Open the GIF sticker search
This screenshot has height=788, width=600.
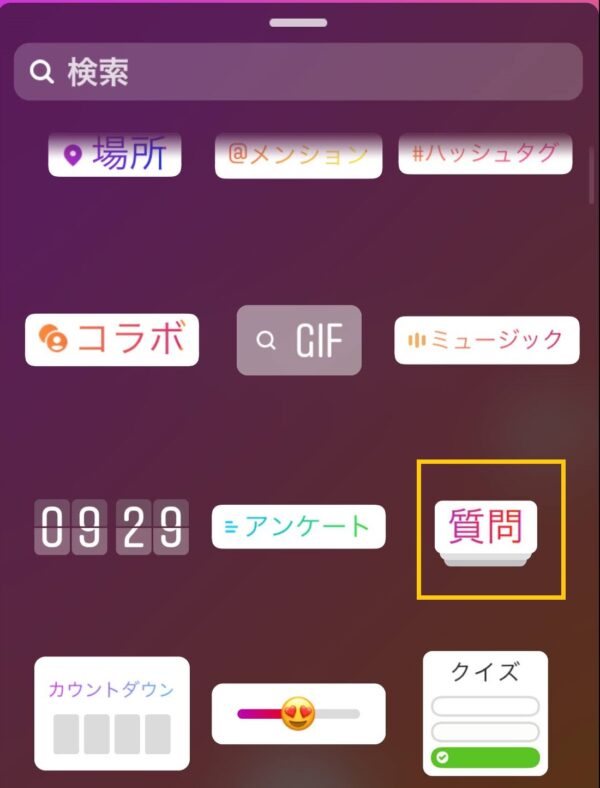click(x=298, y=340)
